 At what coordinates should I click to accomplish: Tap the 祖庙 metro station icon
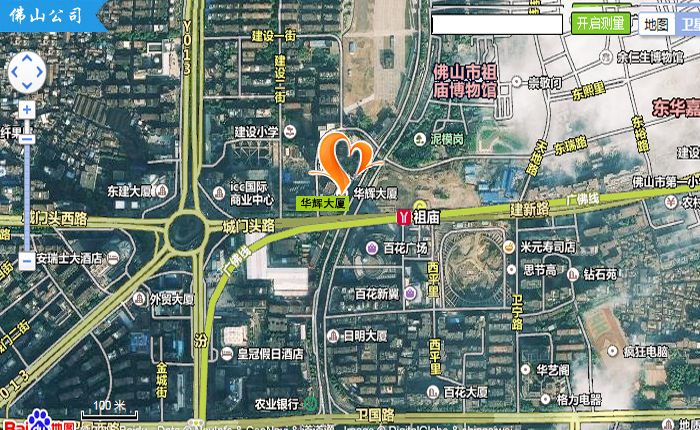[403, 215]
